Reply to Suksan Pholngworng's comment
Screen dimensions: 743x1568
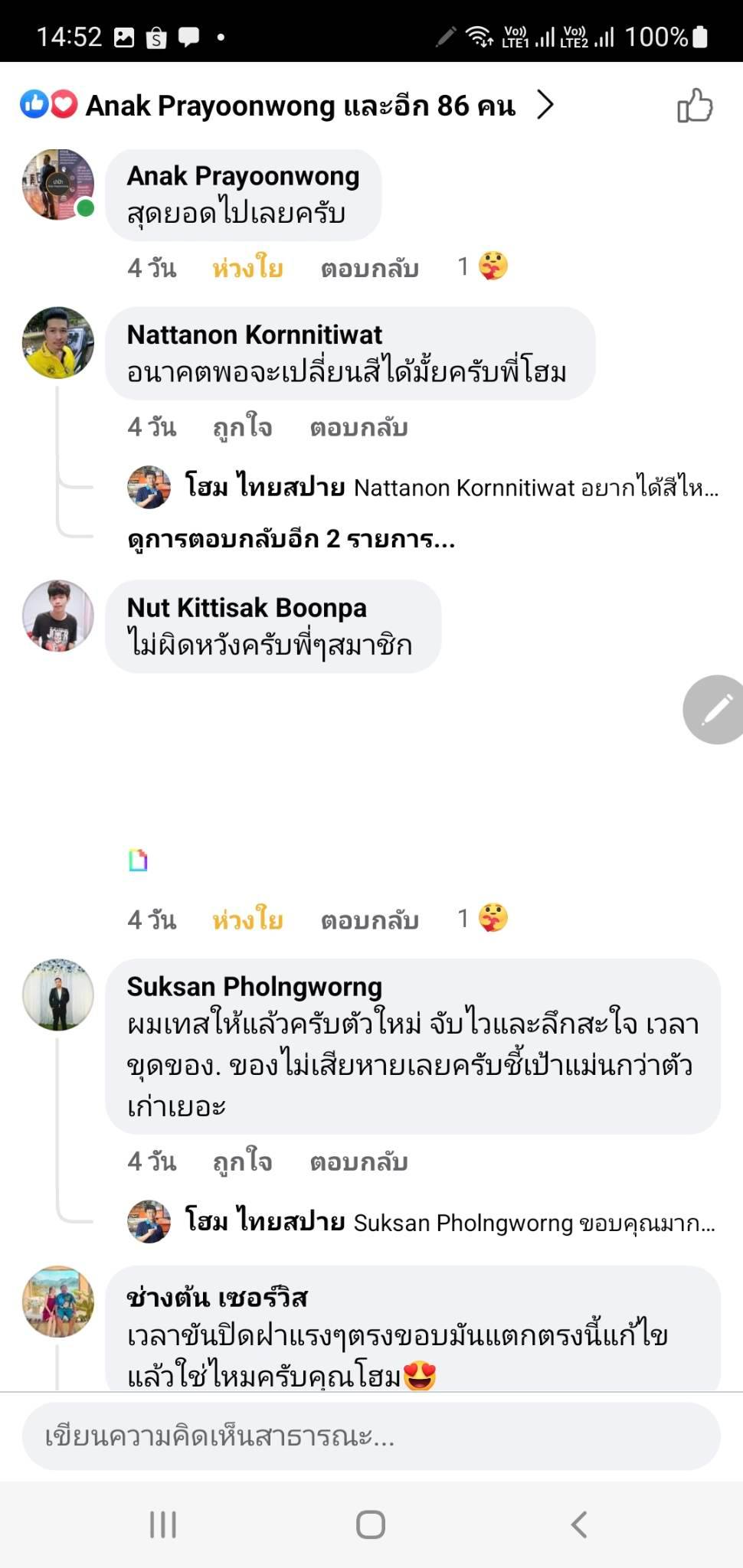click(358, 1162)
